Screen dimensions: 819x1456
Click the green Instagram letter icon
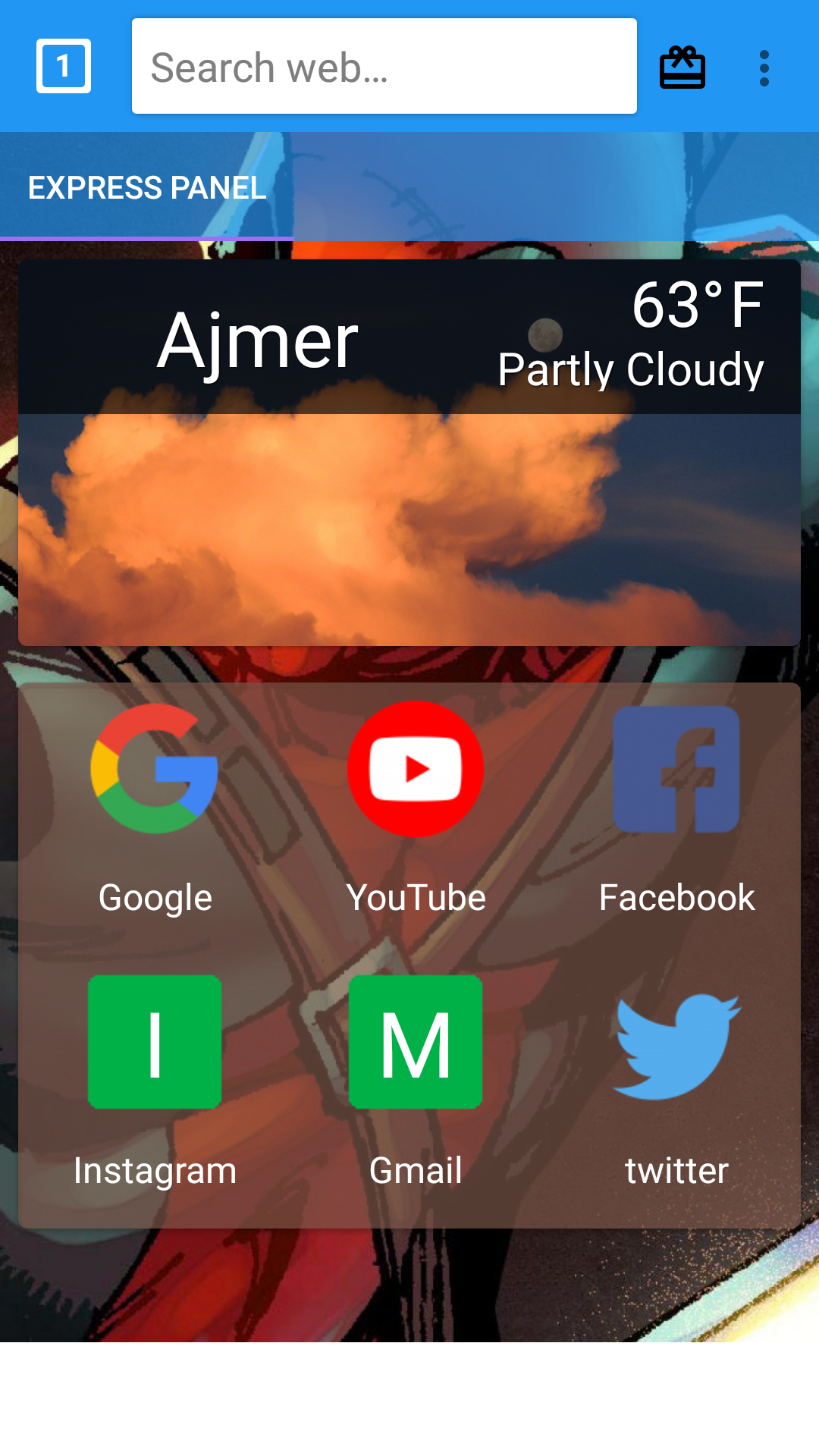coord(155,1042)
